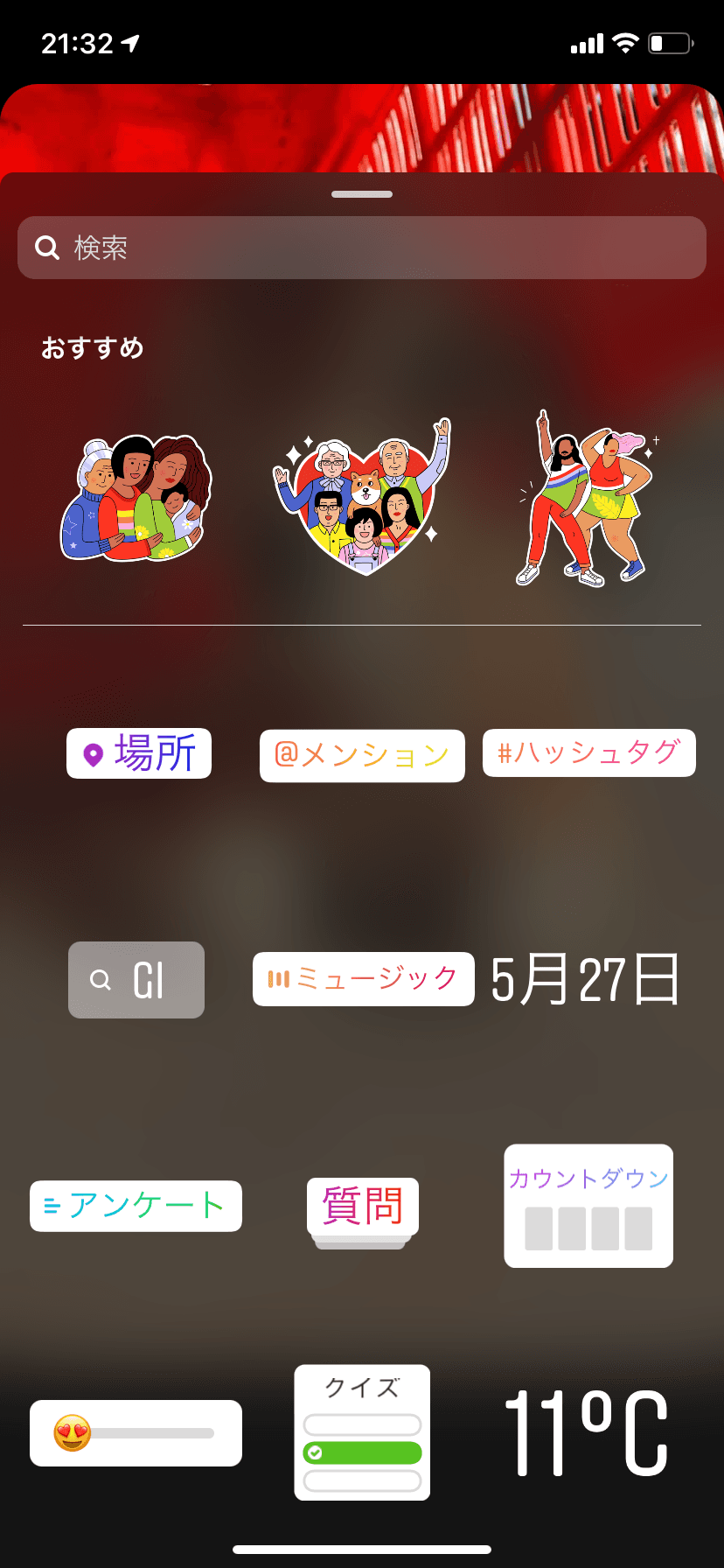Viewport: 724px width, 1568px height.
Task: Pick the dancing couple sticker
Action: point(588,498)
